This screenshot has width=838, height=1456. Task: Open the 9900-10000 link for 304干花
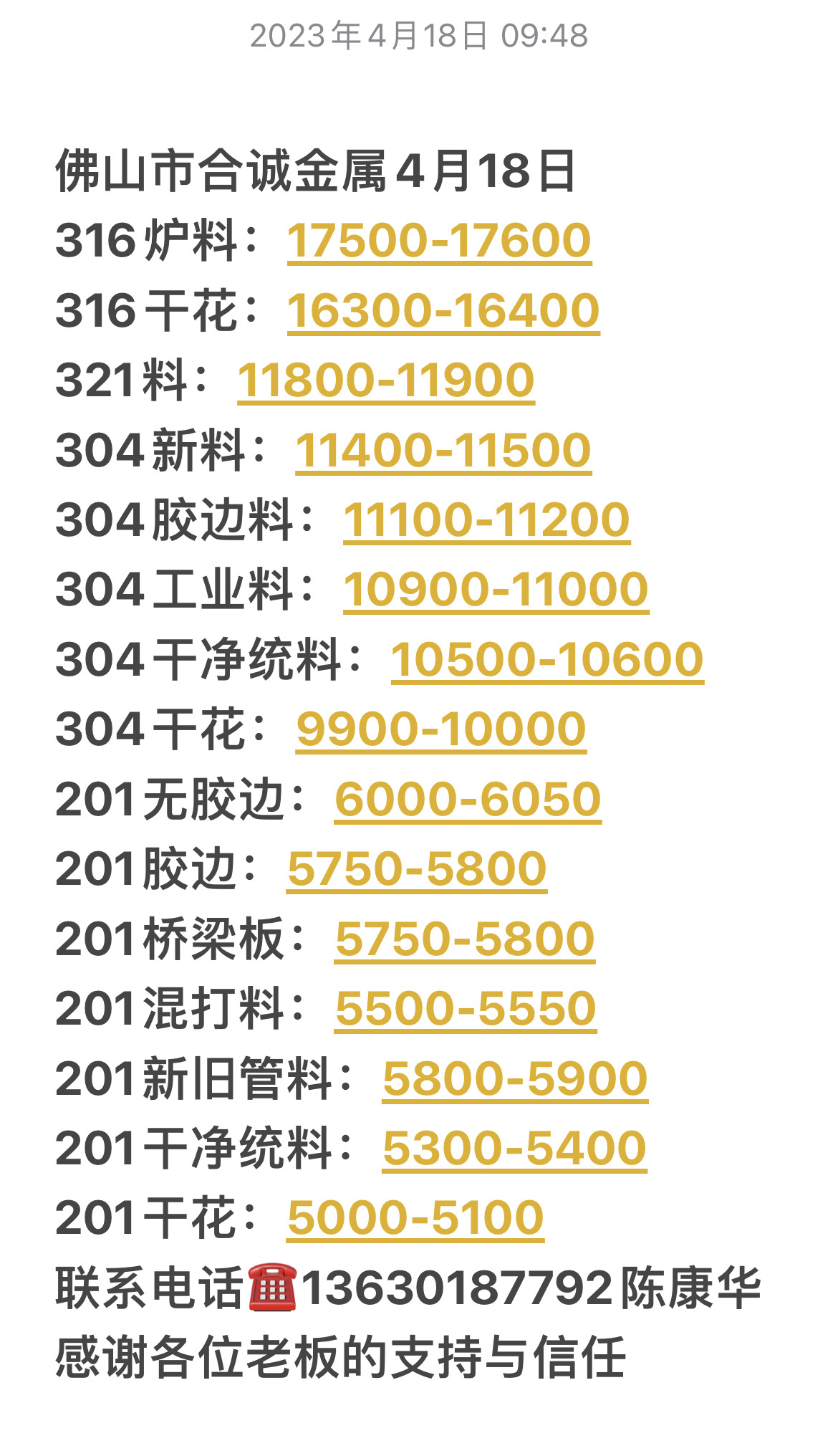click(441, 729)
